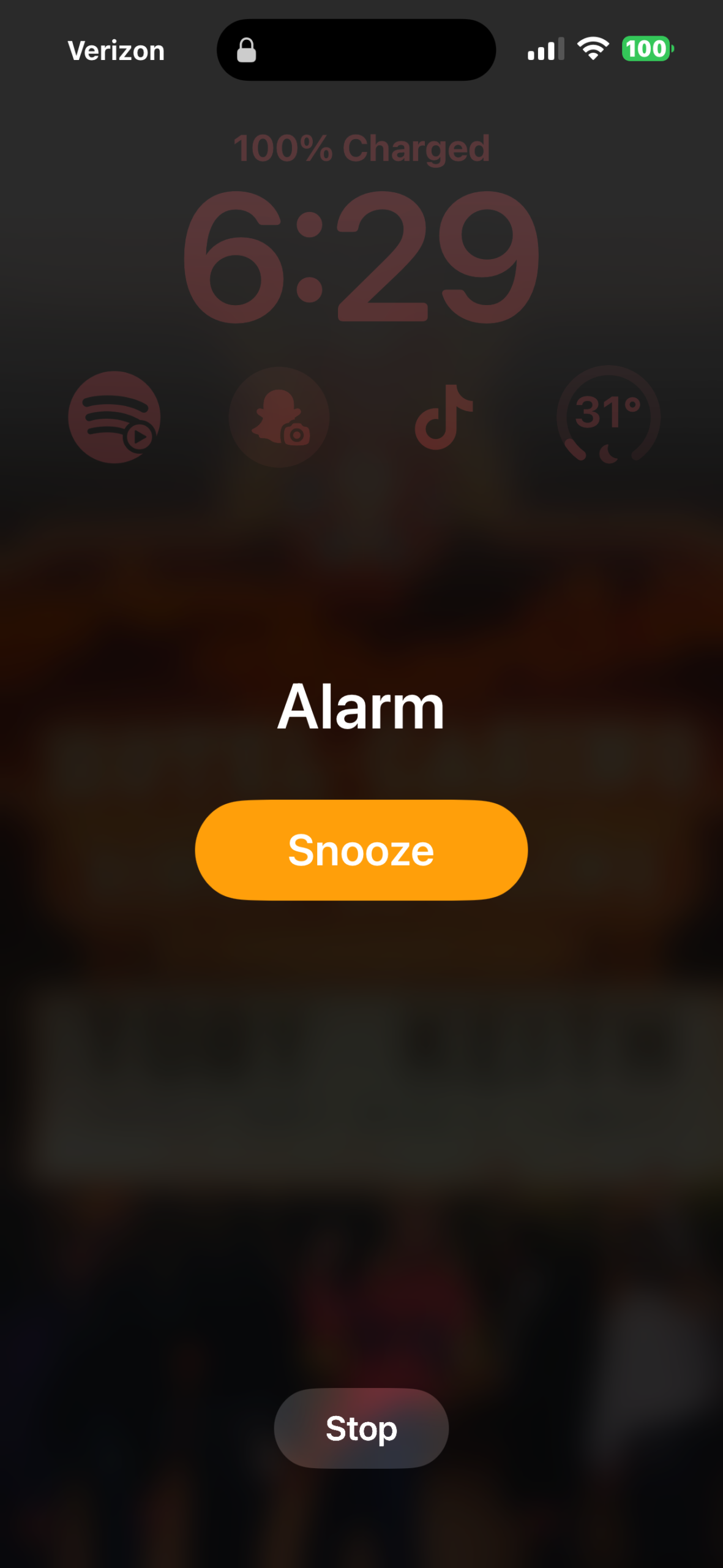Screen dimensions: 723x1568
Task: Snooze the ringing alarm
Action: (x=361, y=850)
